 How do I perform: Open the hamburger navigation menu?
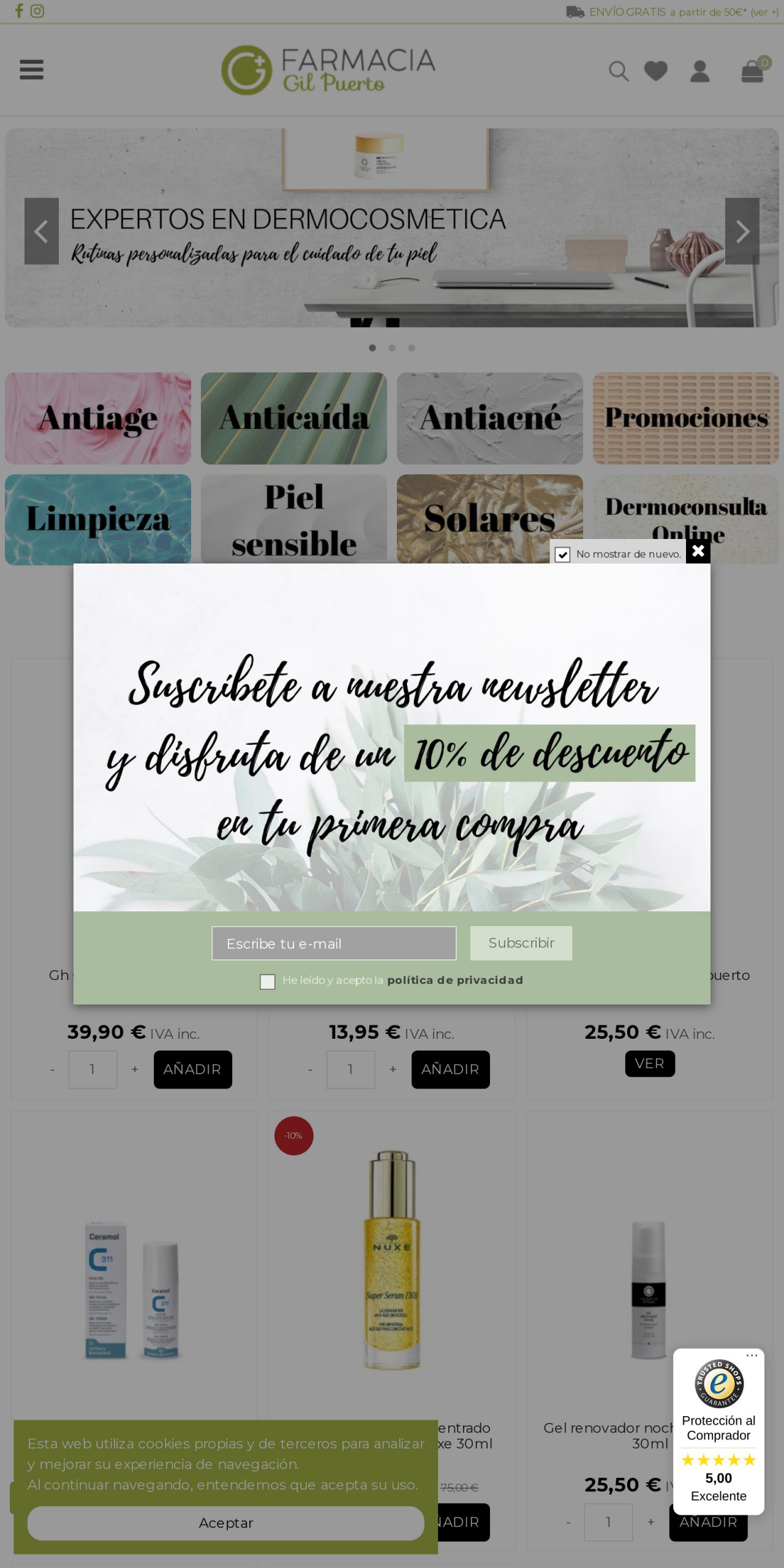point(31,70)
